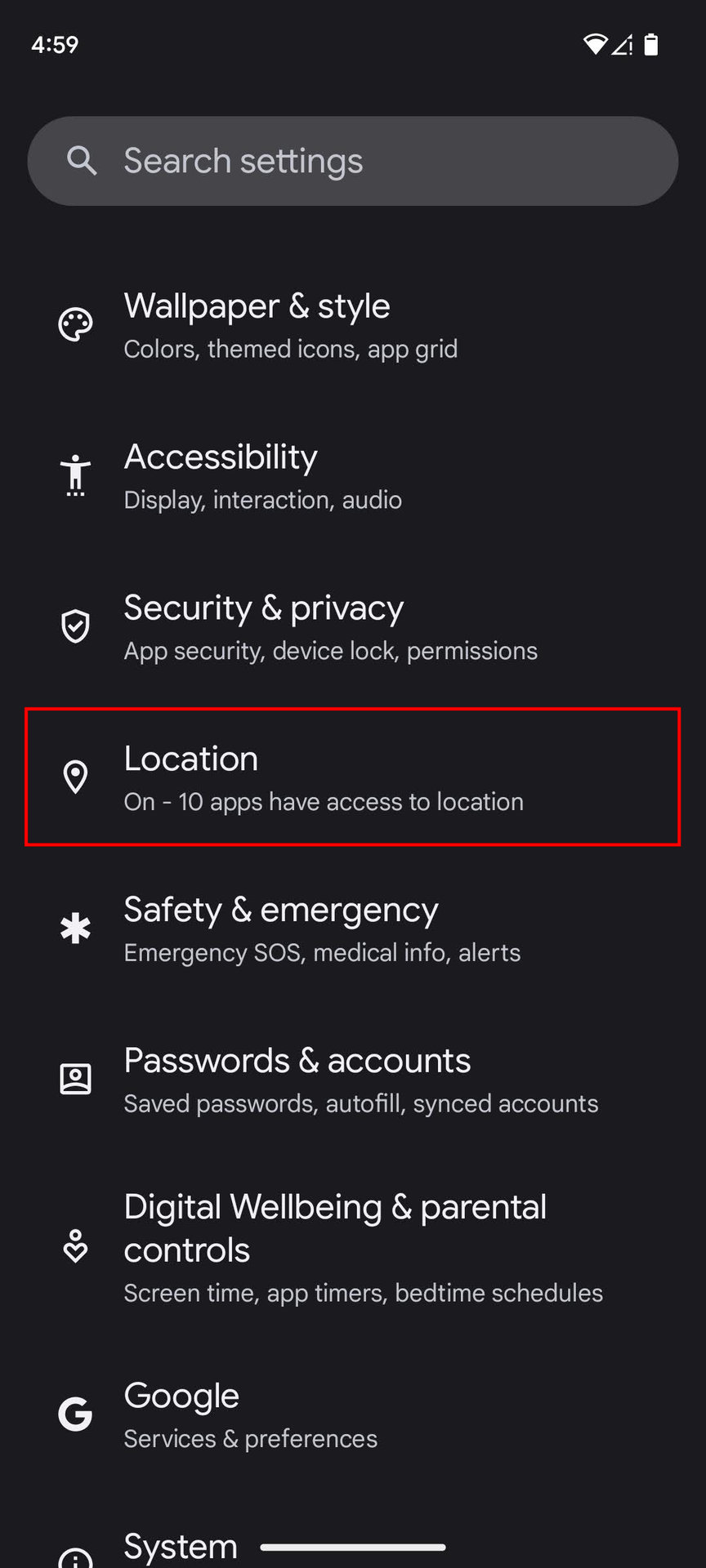This screenshot has height=1568, width=706.
Task: Go to Security & privacy
Action: (353, 627)
